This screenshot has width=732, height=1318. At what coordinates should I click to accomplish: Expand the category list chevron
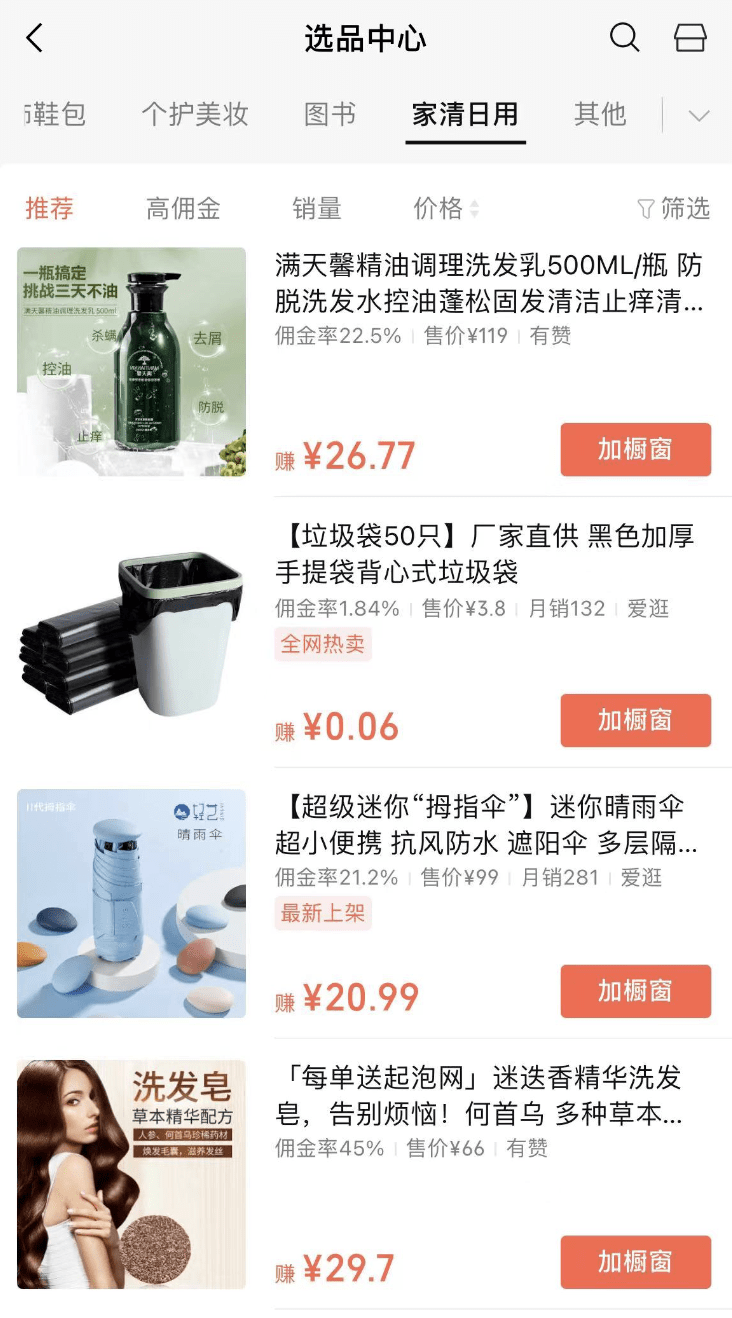[699, 116]
